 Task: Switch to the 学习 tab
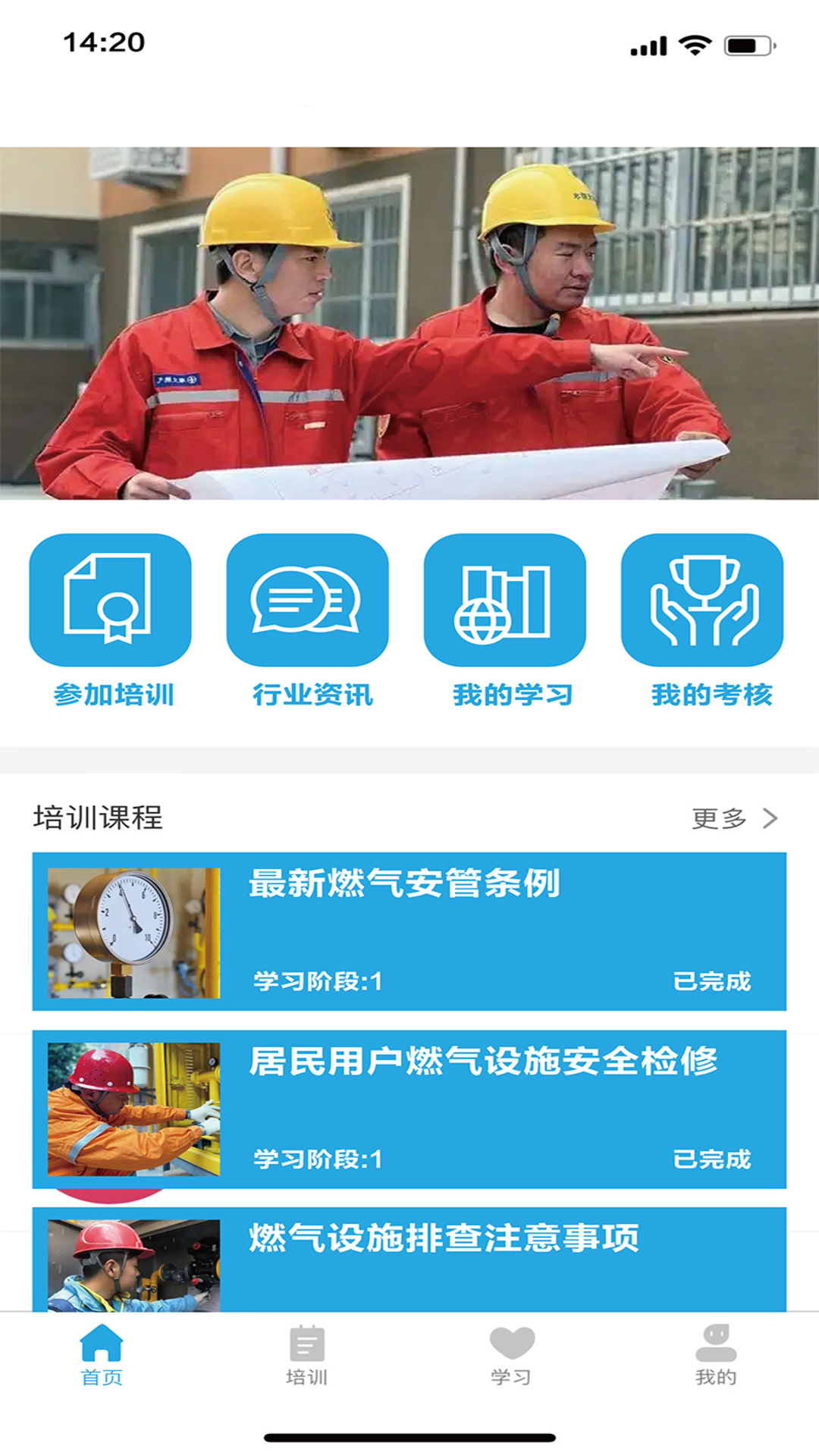pos(512,1354)
